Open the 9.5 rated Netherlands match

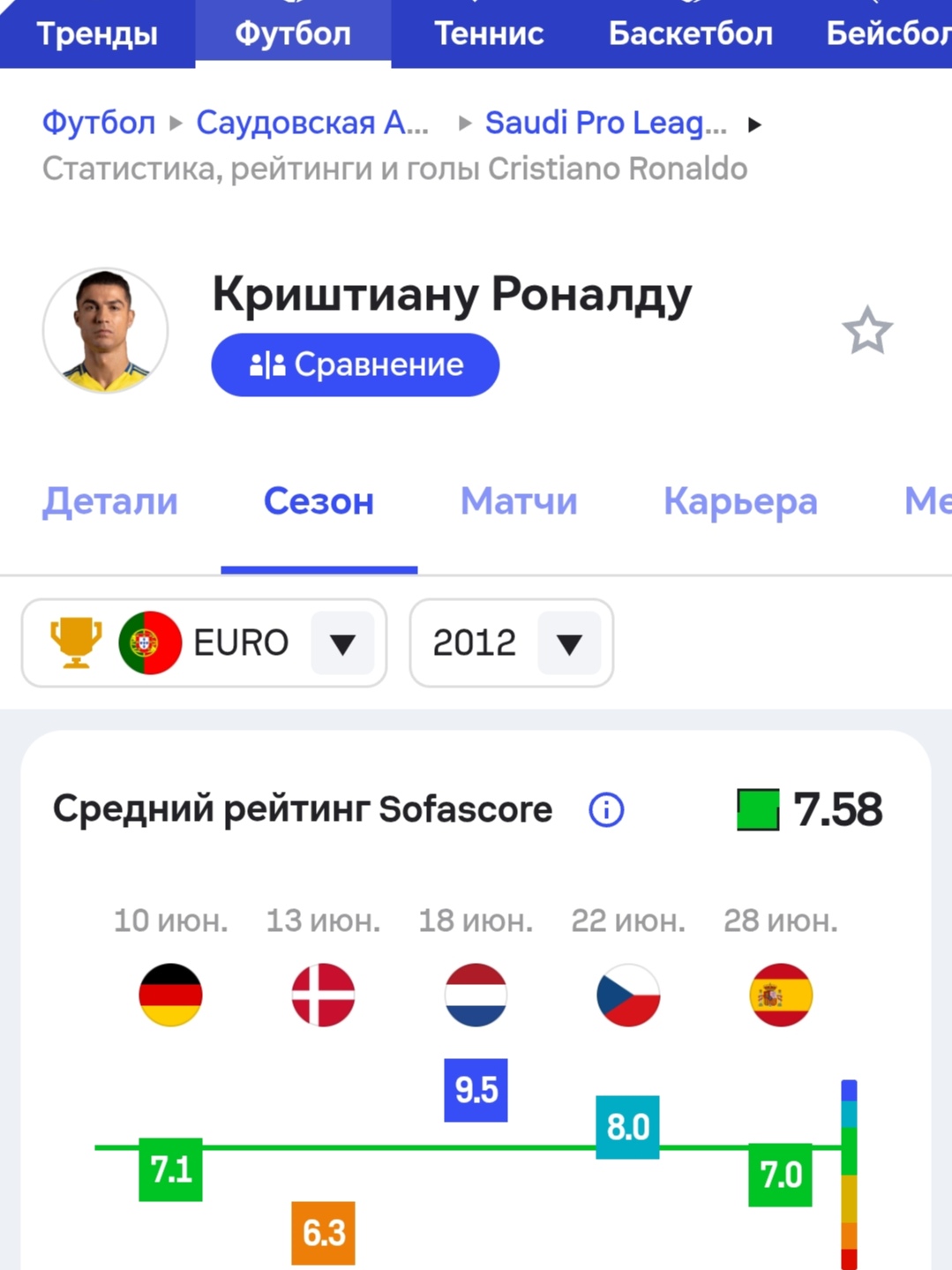tap(476, 1090)
